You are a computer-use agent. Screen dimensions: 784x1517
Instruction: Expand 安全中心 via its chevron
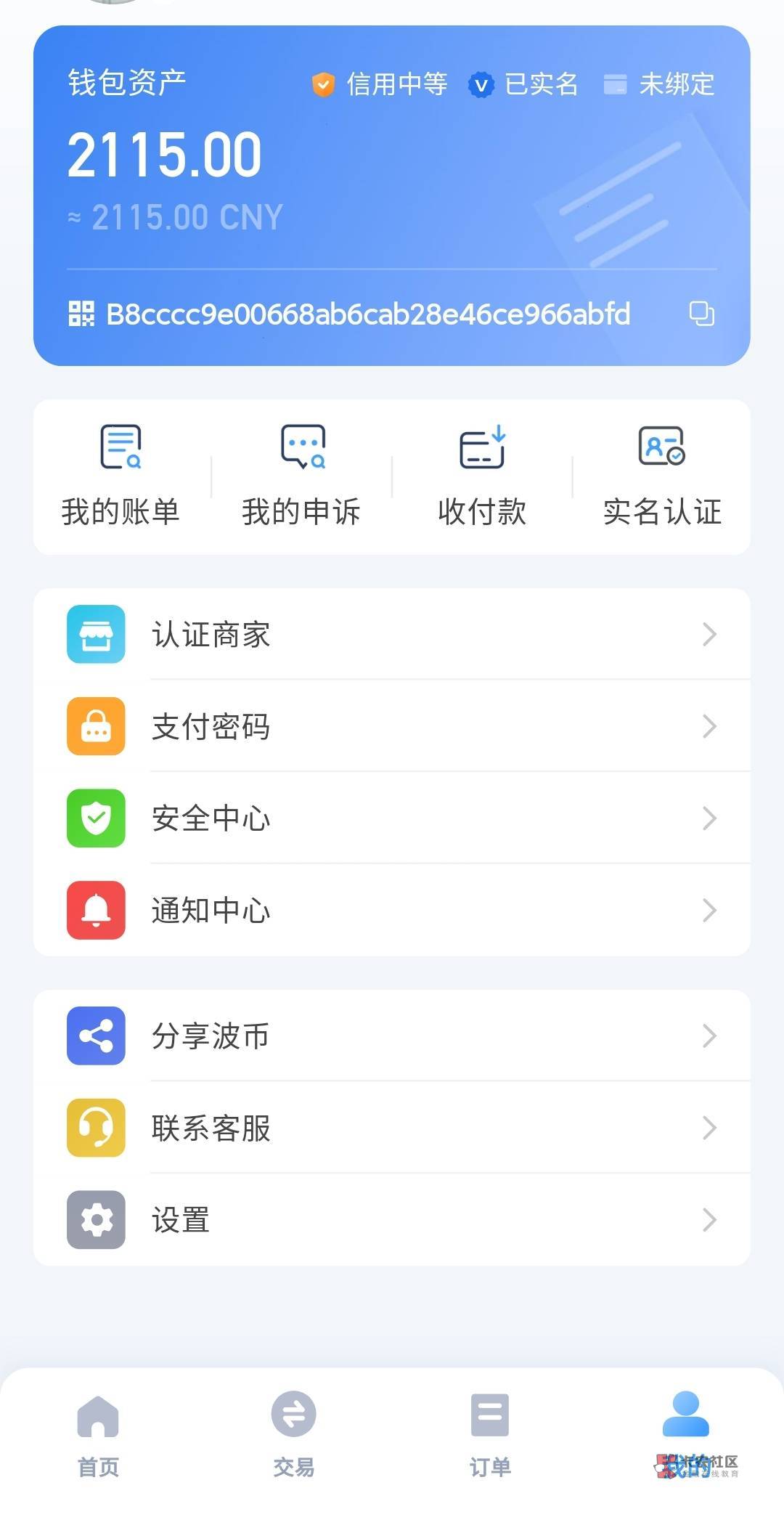coord(709,818)
